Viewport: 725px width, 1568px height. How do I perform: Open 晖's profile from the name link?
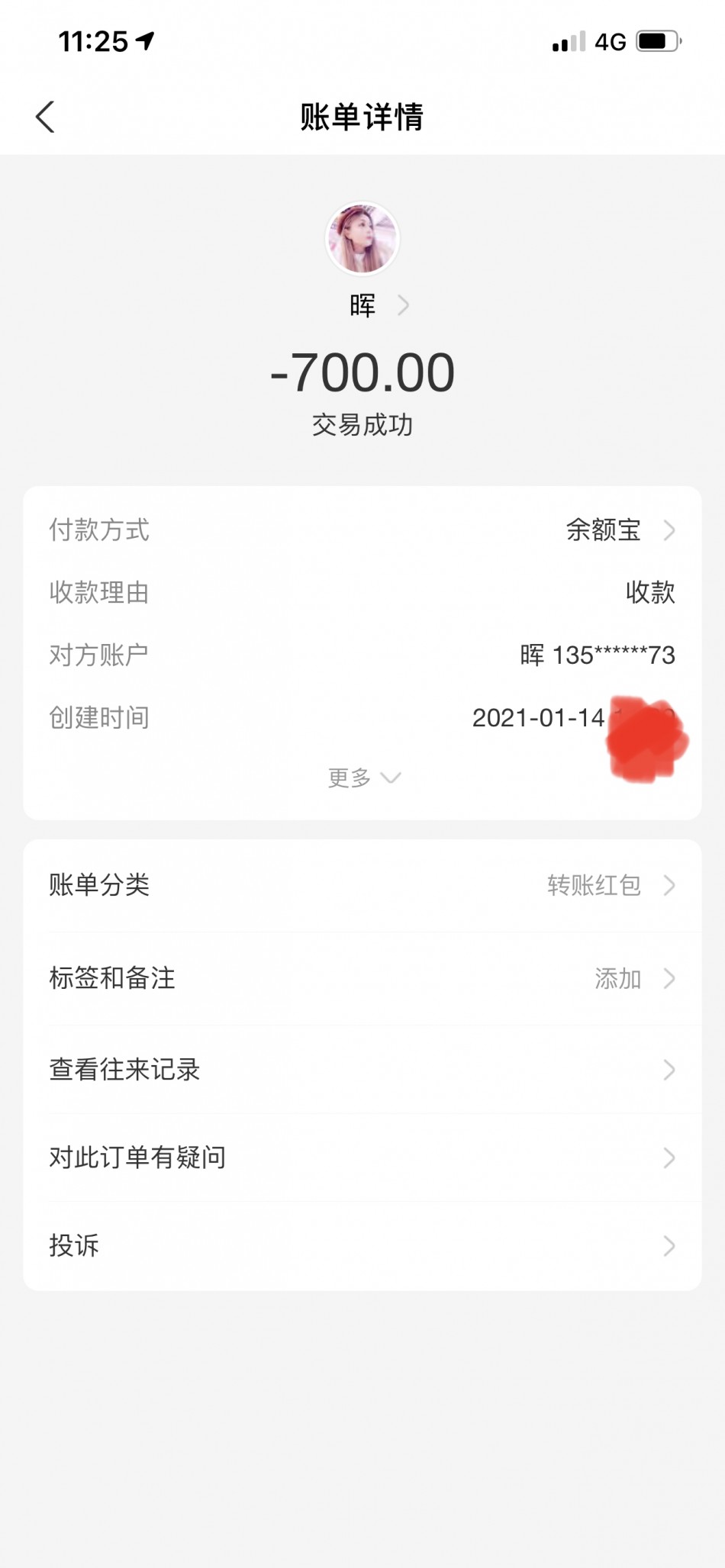click(378, 306)
